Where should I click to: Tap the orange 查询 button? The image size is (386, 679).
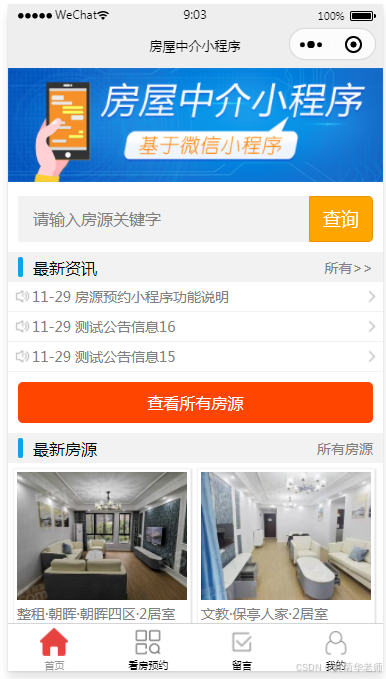pos(341,219)
